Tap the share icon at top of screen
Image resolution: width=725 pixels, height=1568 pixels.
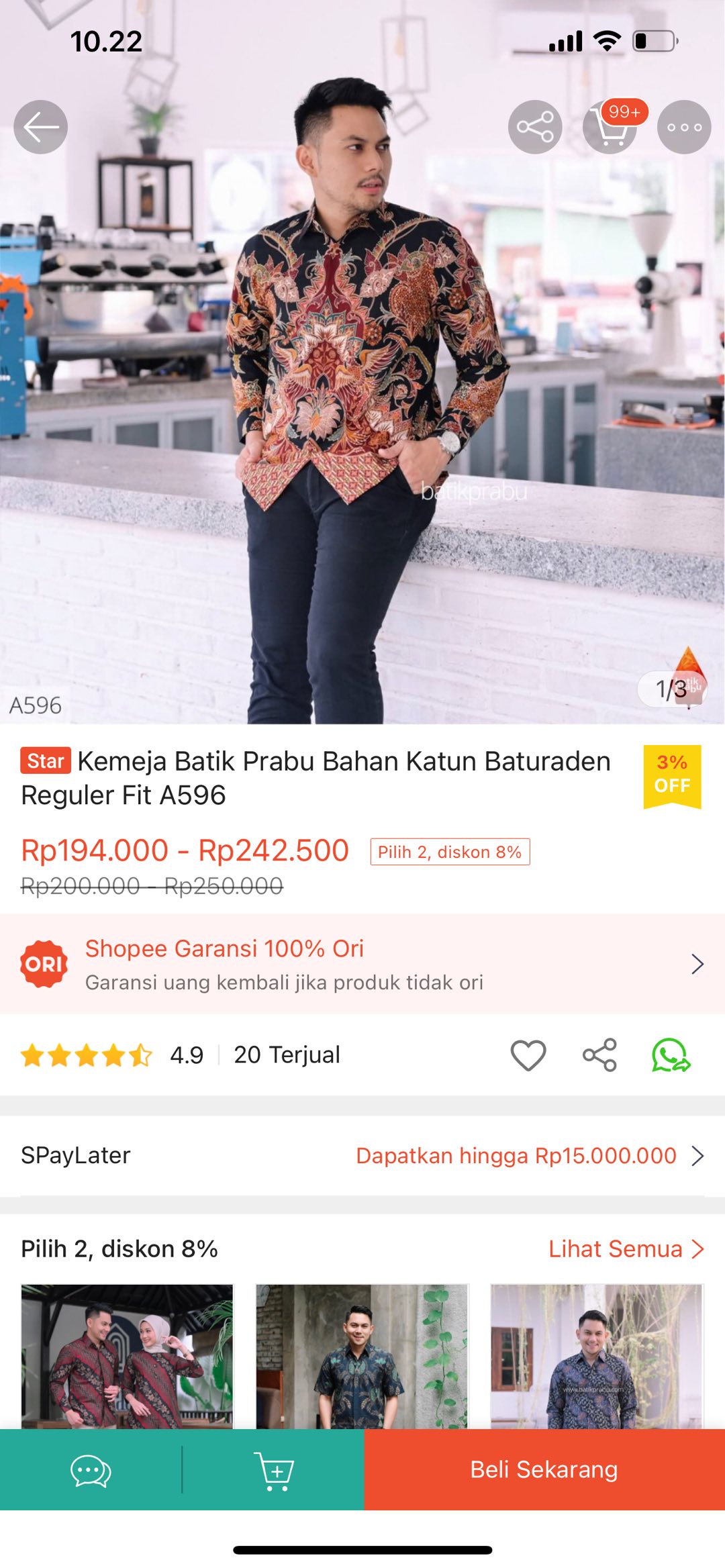tap(534, 126)
